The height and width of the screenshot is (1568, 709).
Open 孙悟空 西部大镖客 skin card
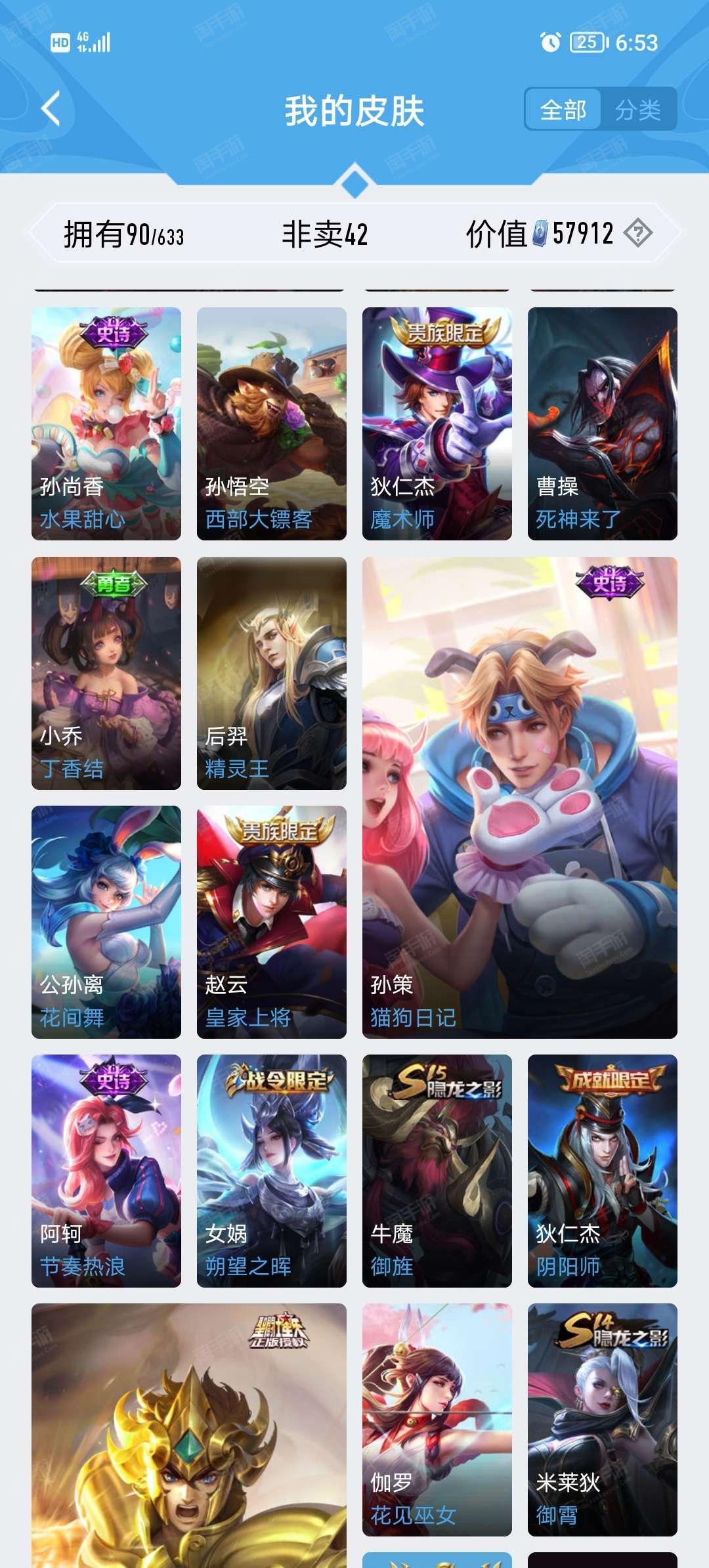[272, 424]
